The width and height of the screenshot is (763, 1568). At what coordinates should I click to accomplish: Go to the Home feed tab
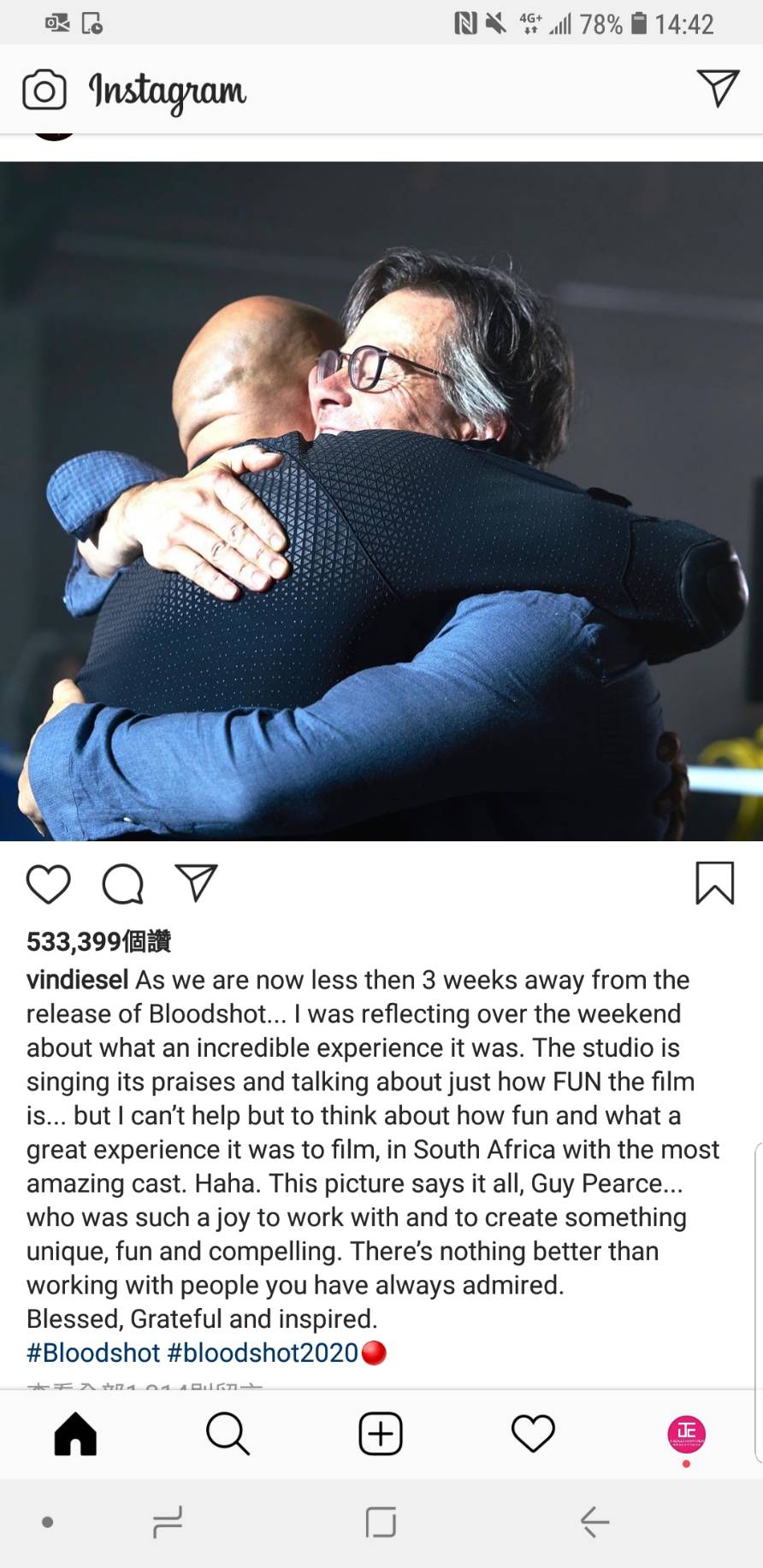point(75,1434)
